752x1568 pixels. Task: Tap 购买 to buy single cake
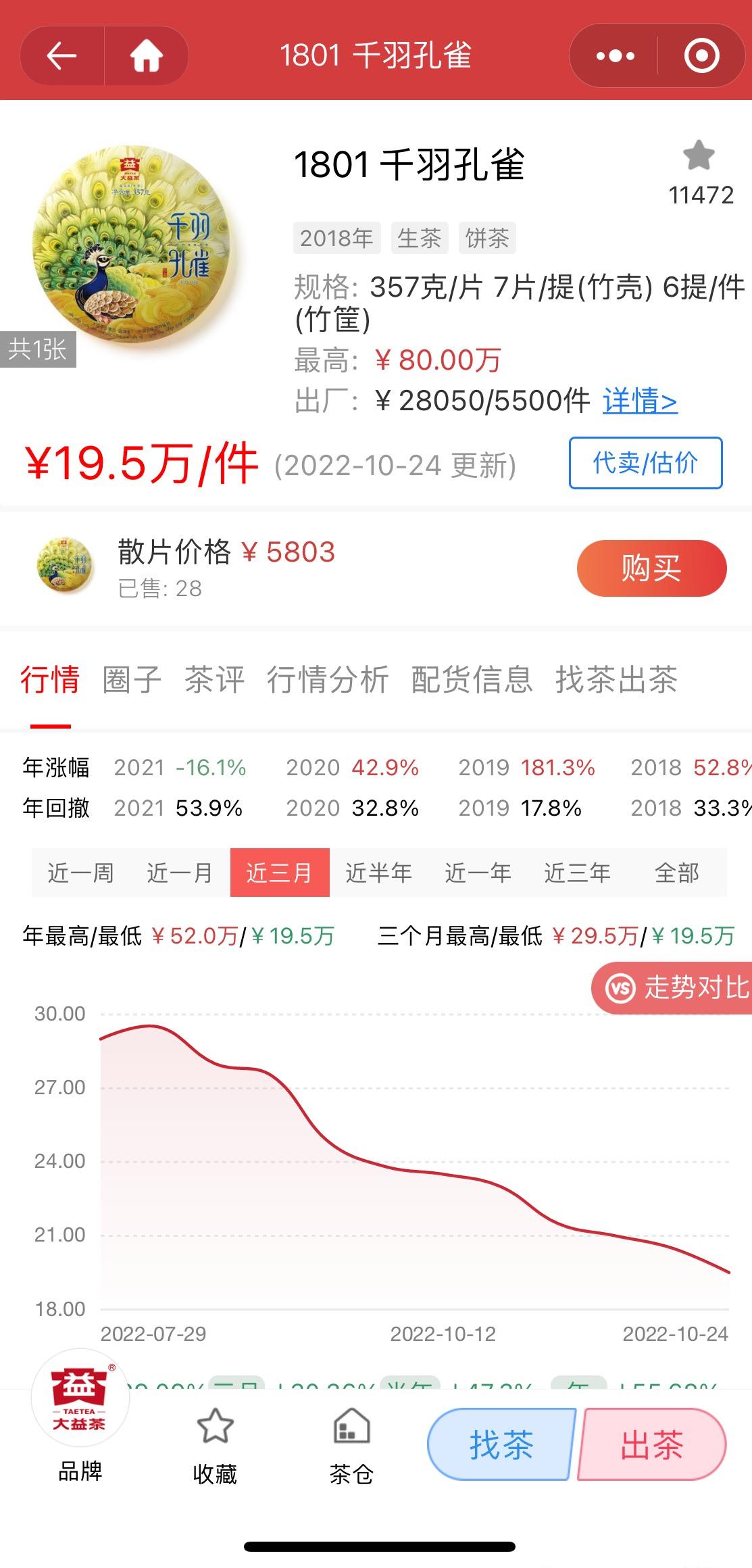pos(651,568)
